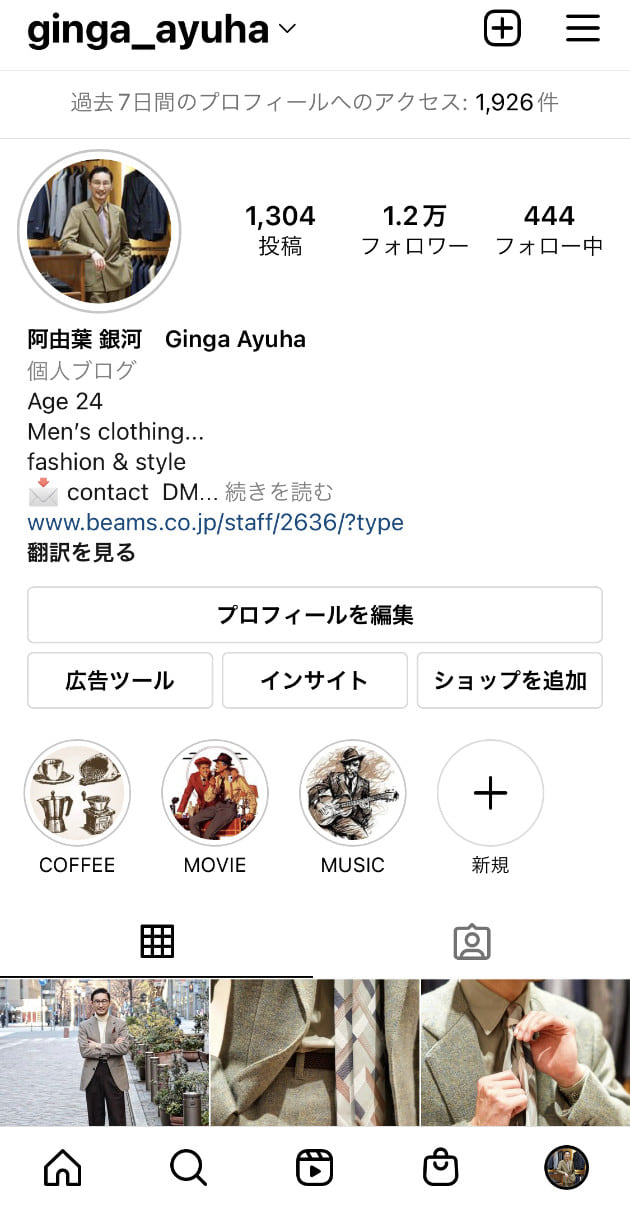630x1209 pixels.
Task: Open 広告ツール
Action: 120,680
